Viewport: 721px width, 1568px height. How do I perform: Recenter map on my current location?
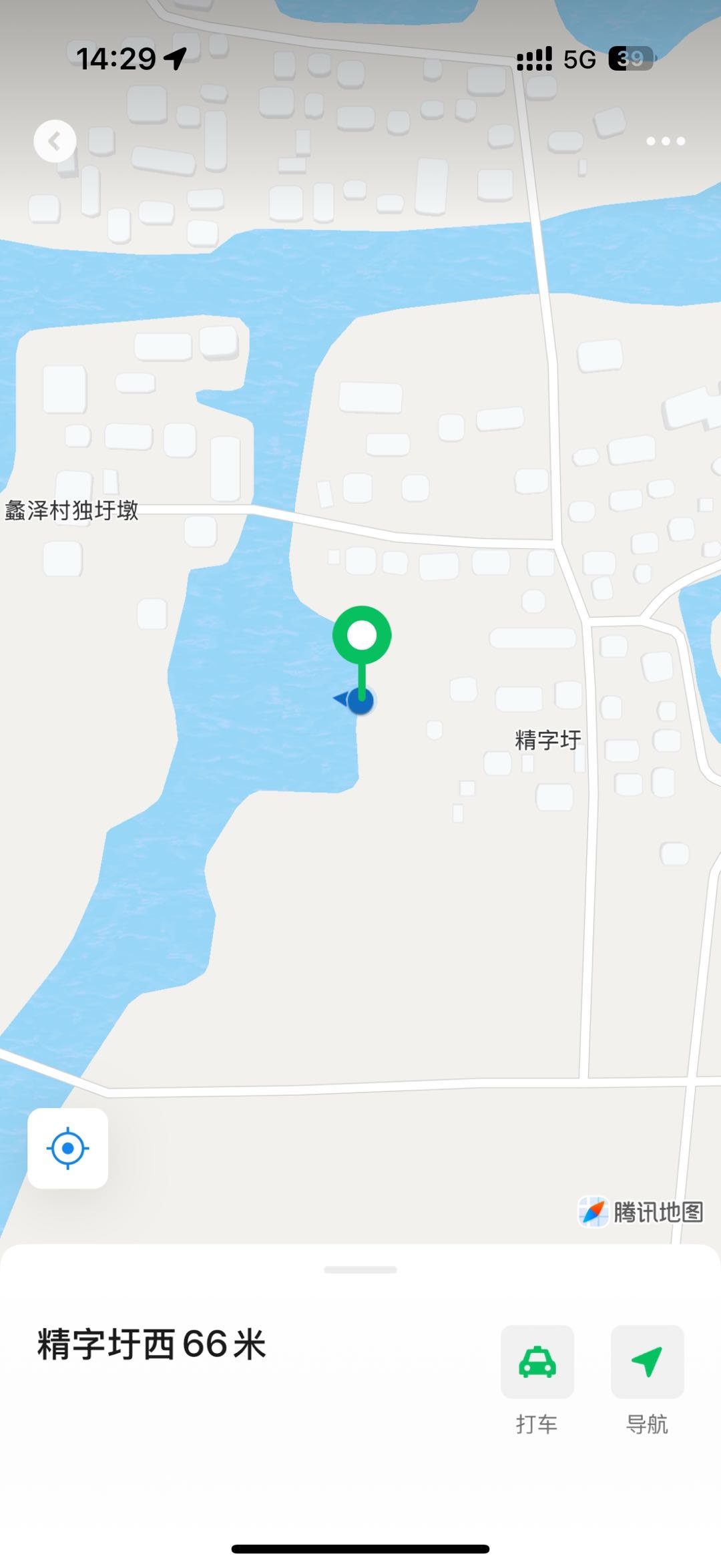[67, 1148]
